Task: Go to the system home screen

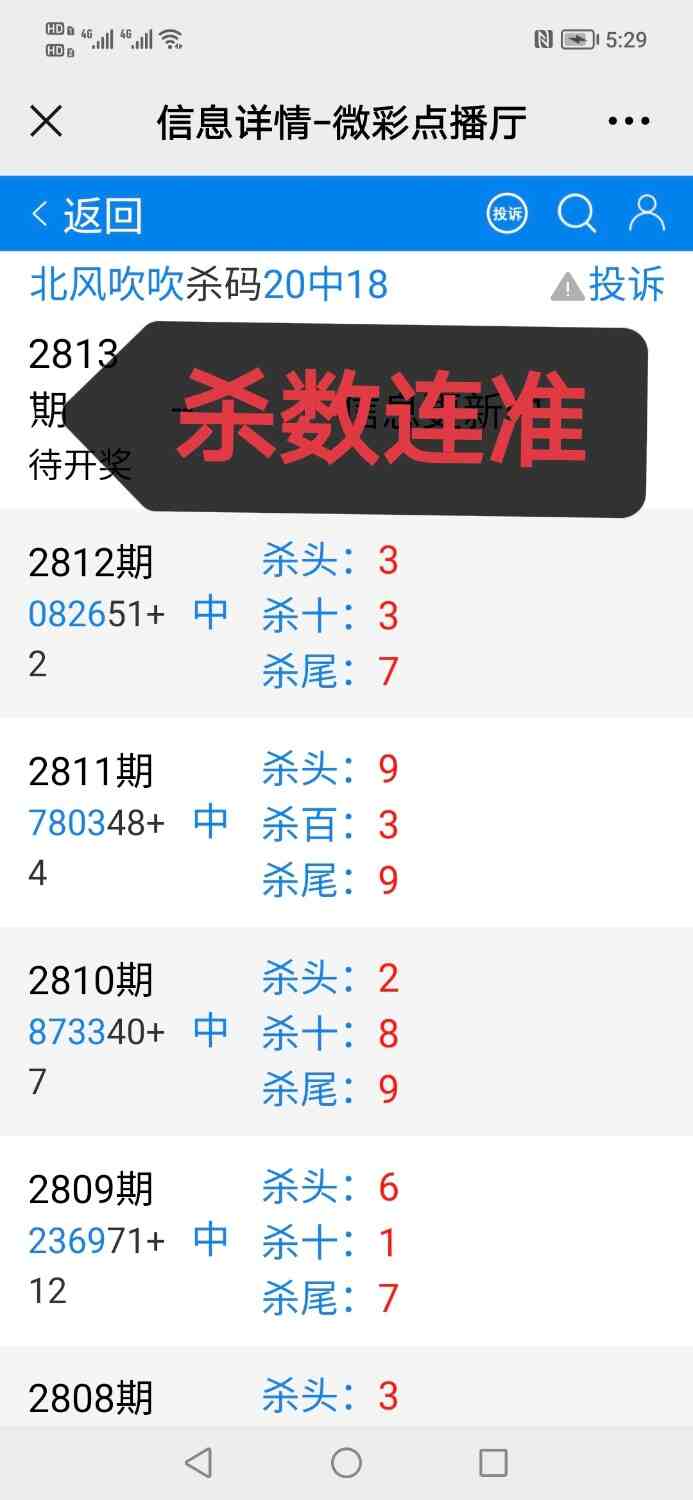Action: pyautogui.click(x=346, y=1463)
